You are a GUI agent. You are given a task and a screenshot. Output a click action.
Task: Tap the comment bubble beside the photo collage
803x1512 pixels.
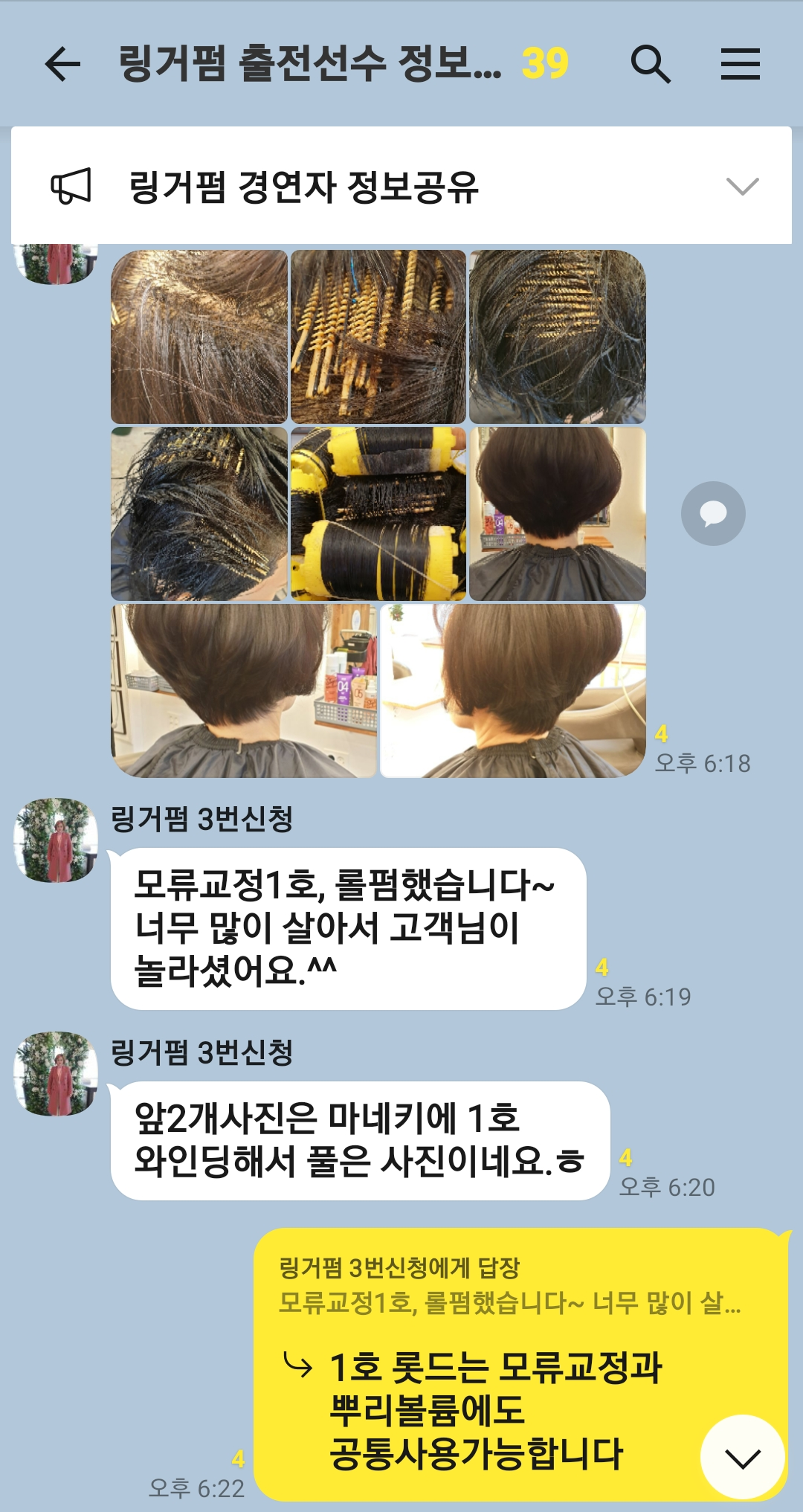click(713, 514)
